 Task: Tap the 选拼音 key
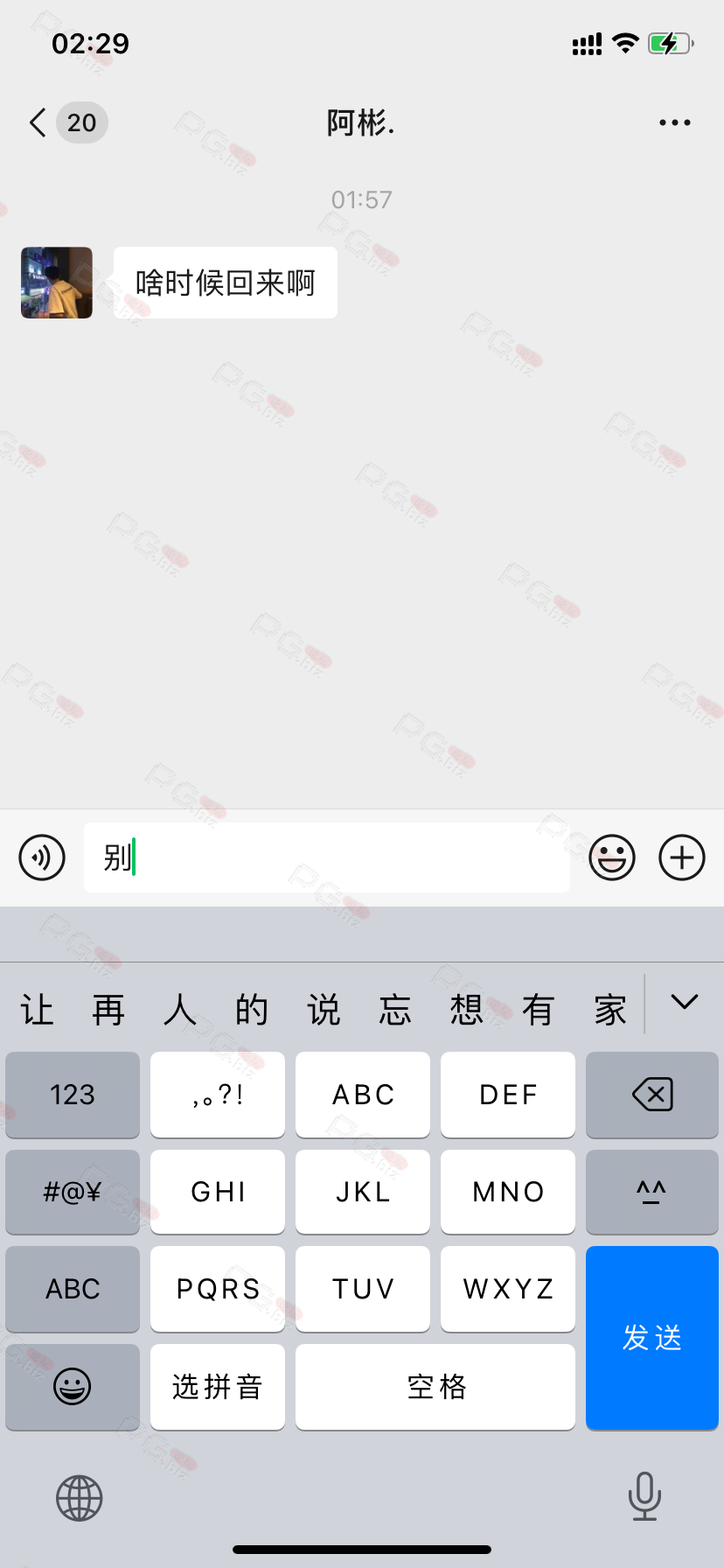(218, 1387)
